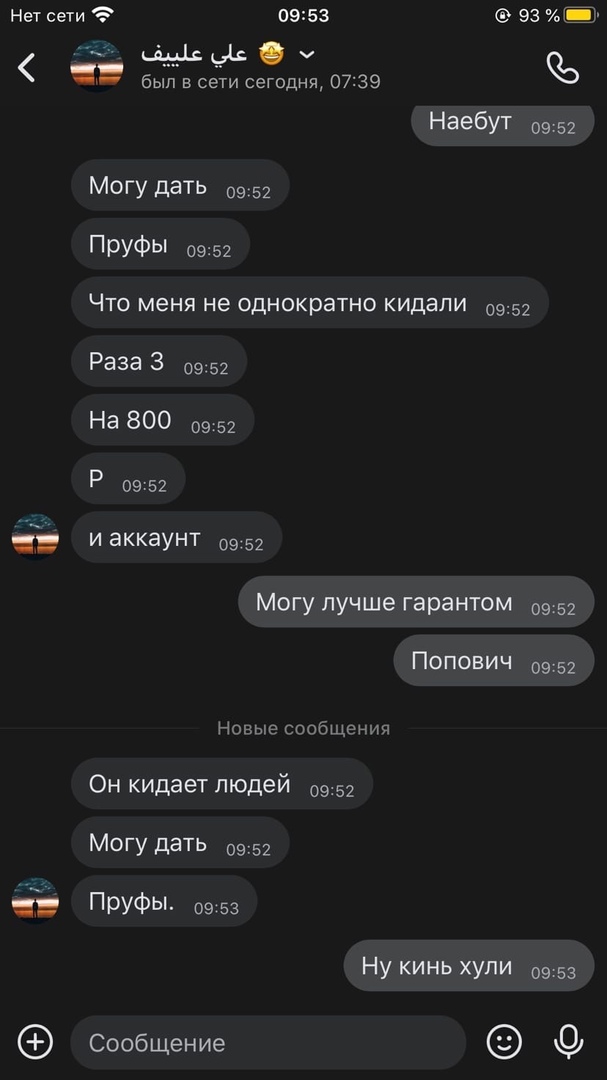Open the emoji sticker picker
607x1080 pixels.
504,1042
